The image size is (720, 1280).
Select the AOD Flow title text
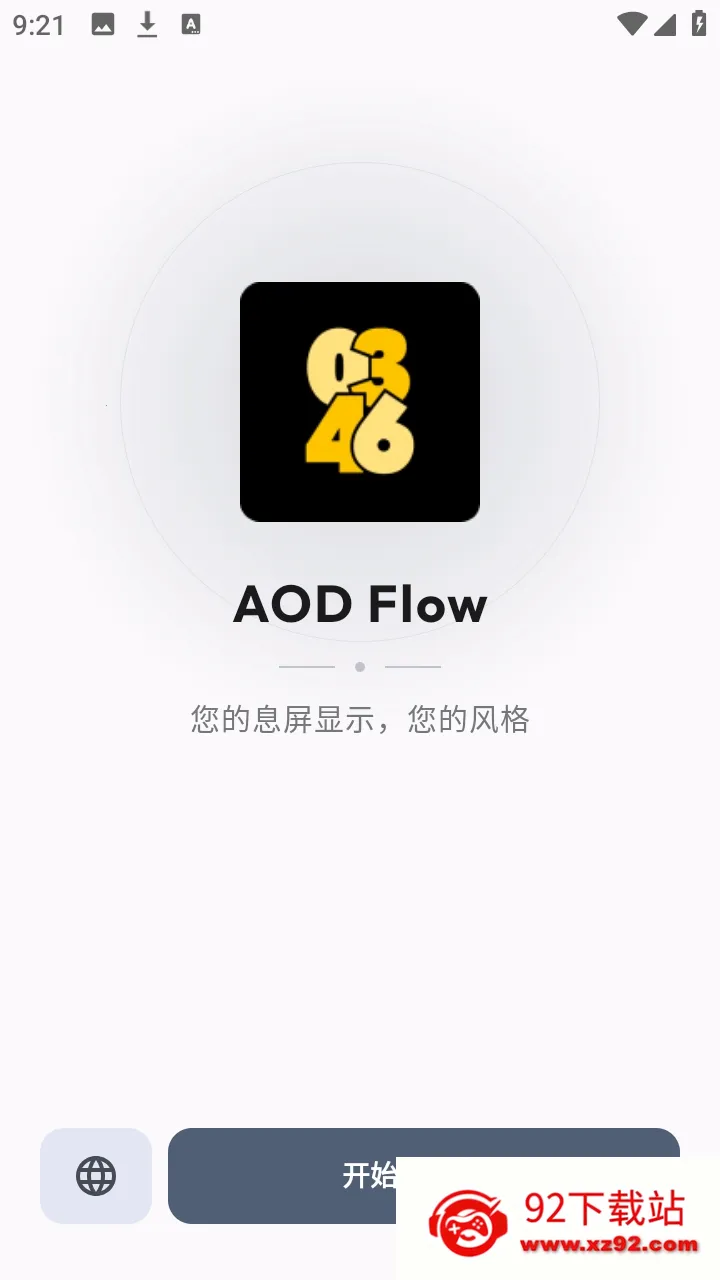pyautogui.click(x=359, y=602)
